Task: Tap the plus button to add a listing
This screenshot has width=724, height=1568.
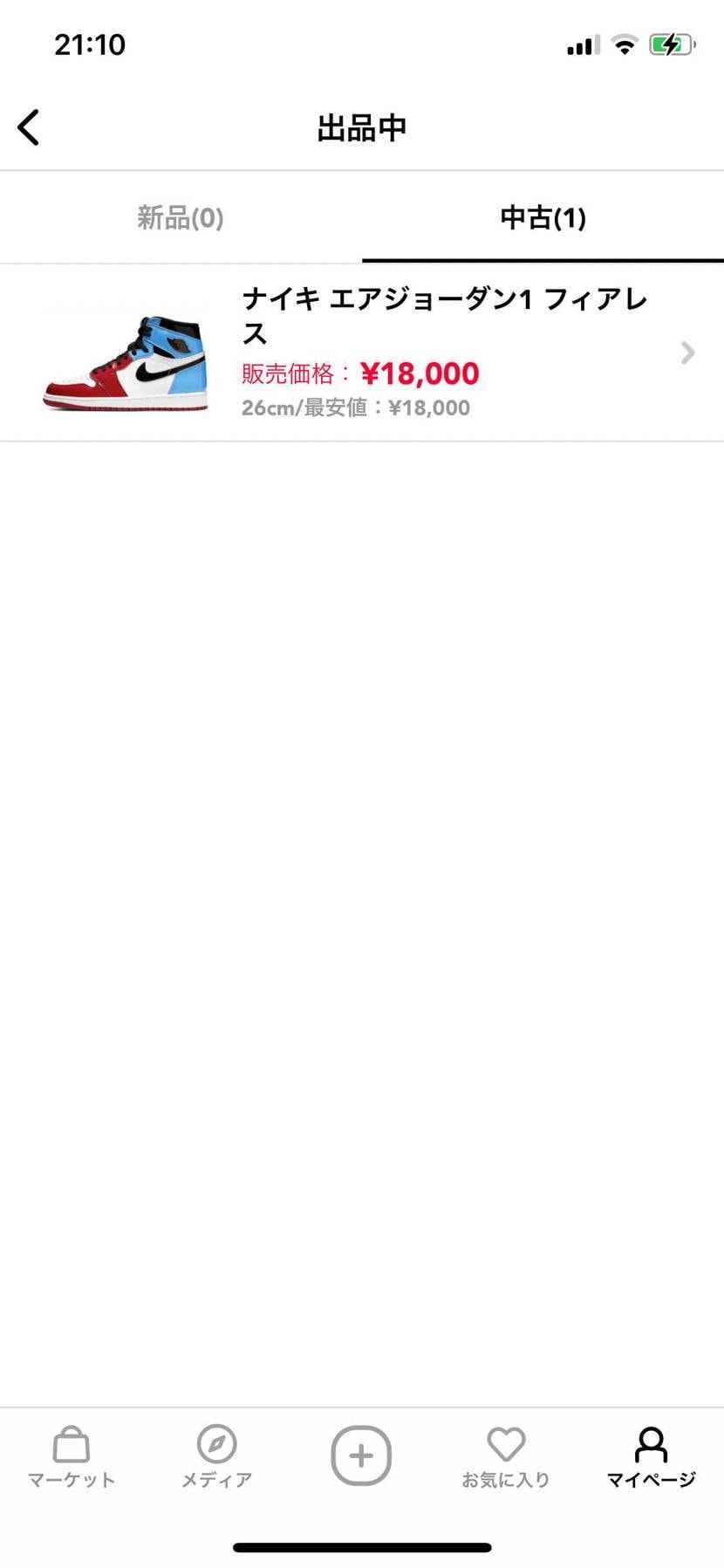Action: [x=361, y=1455]
